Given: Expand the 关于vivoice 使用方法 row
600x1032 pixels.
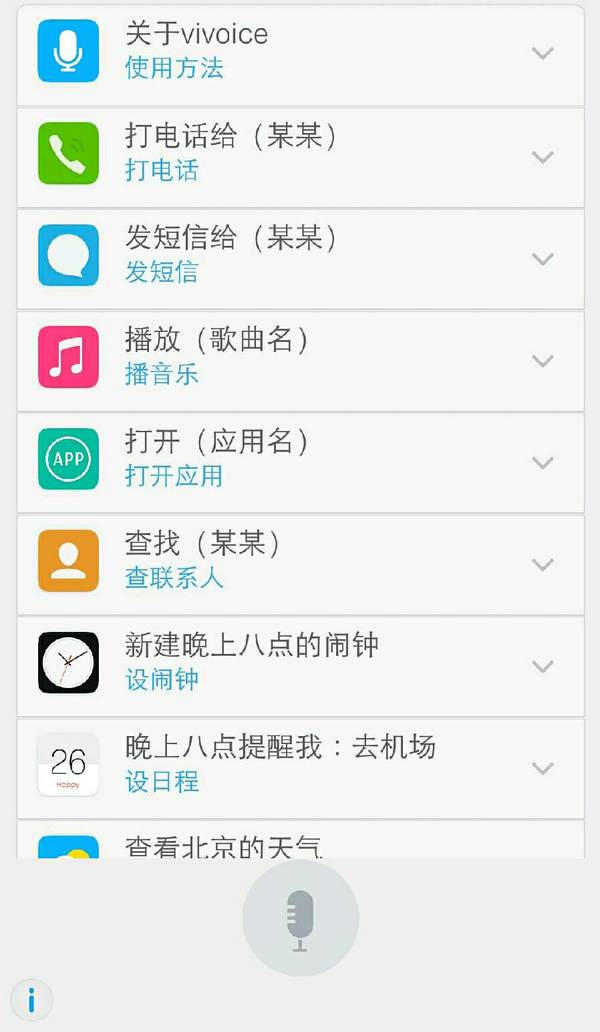Looking at the screenshot, I should [x=542, y=54].
